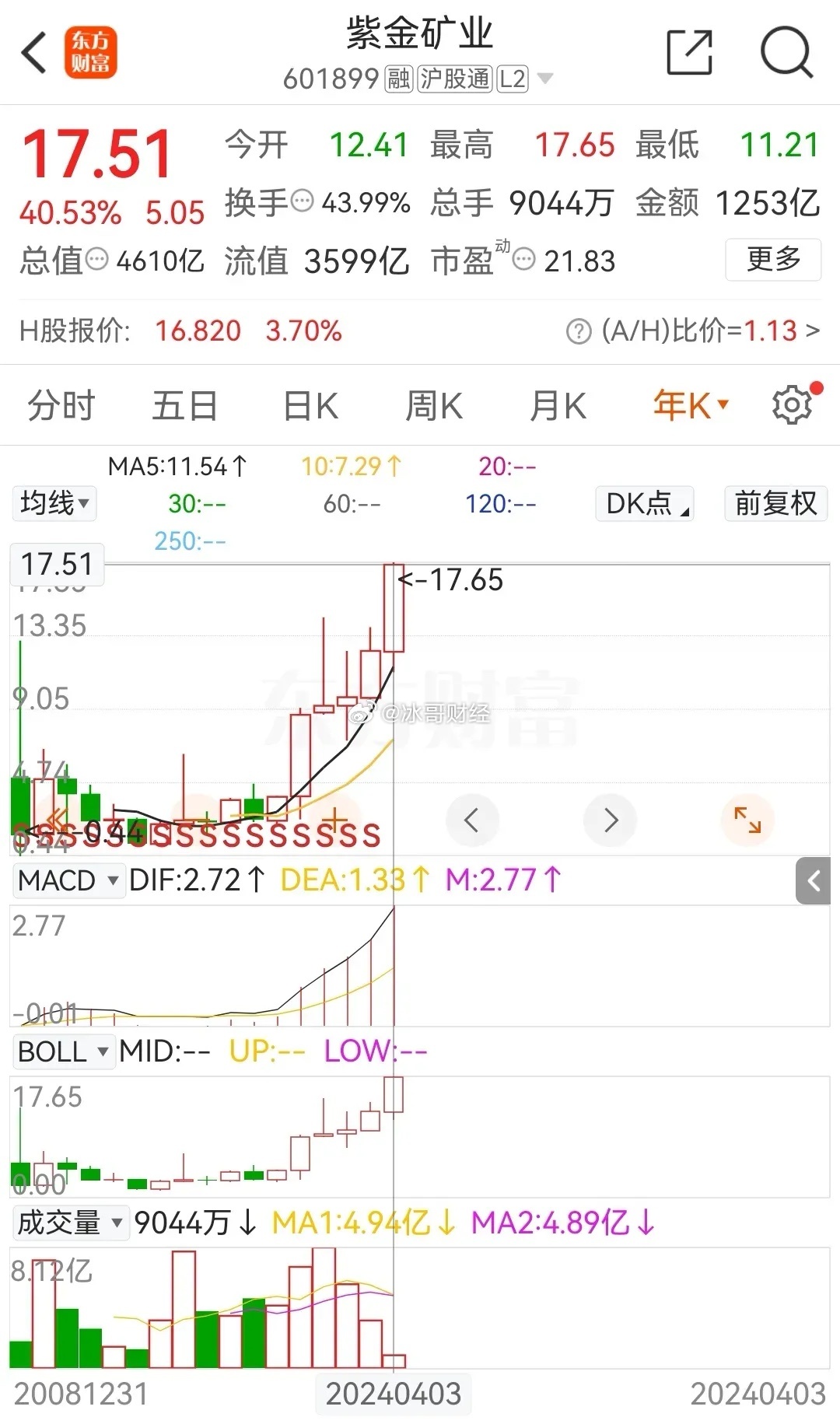
Task: Expand the chart to full screen
Action: click(x=747, y=820)
